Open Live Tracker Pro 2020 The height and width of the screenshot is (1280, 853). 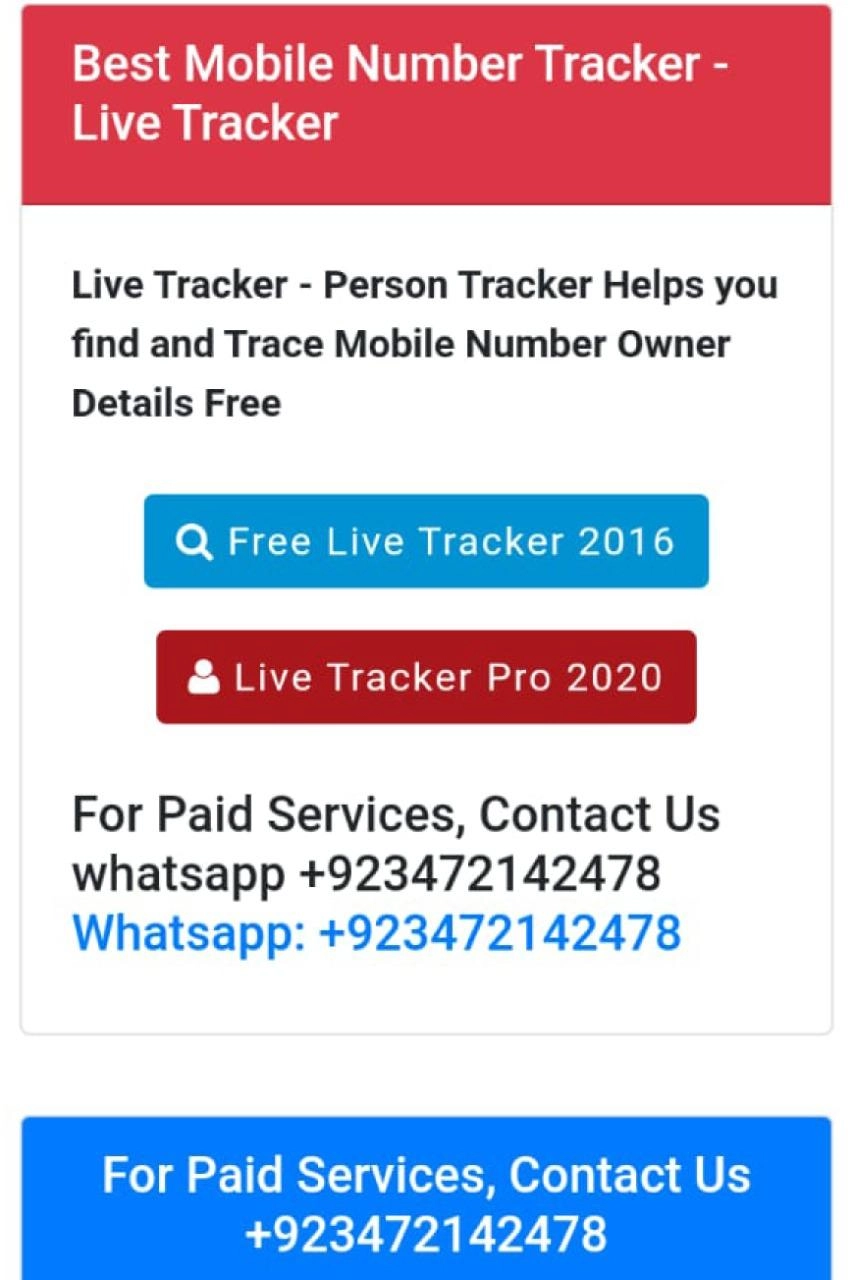click(x=426, y=677)
